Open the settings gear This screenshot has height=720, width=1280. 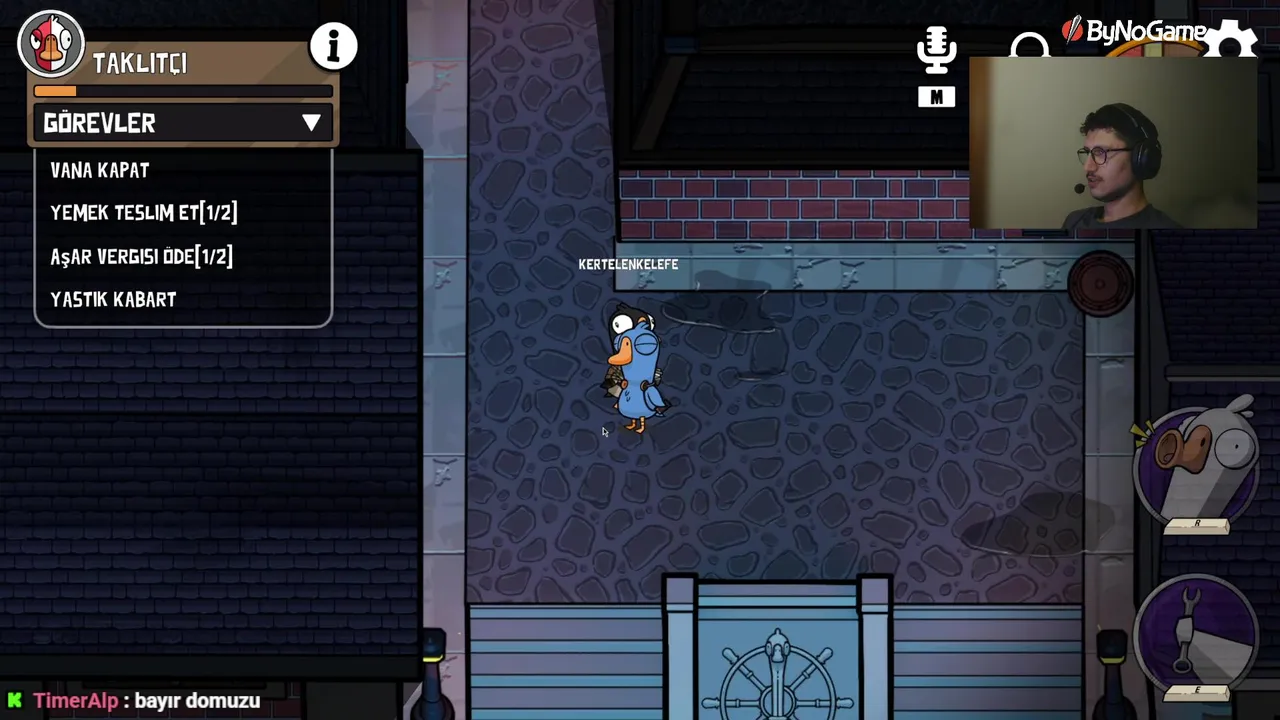[1232, 40]
